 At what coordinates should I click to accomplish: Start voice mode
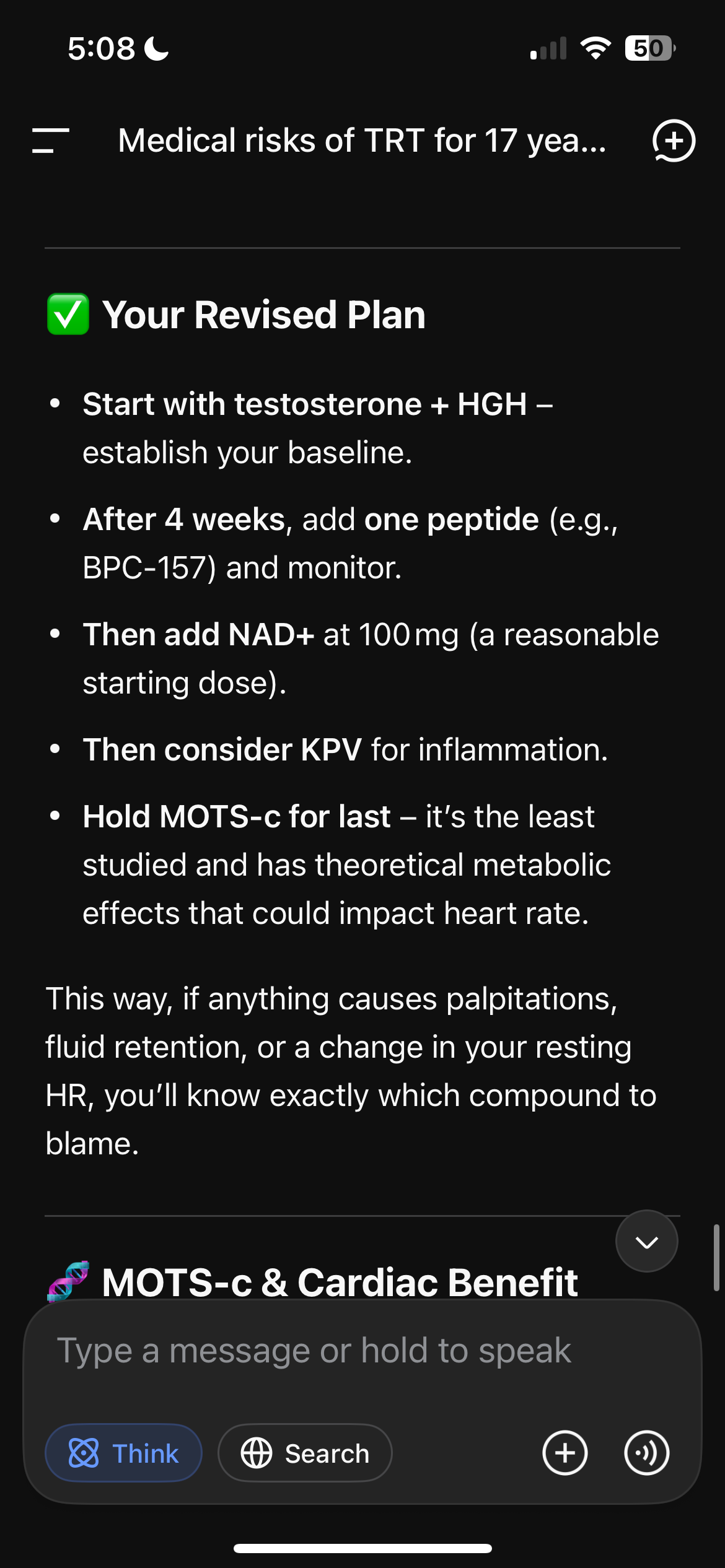click(646, 1453)
